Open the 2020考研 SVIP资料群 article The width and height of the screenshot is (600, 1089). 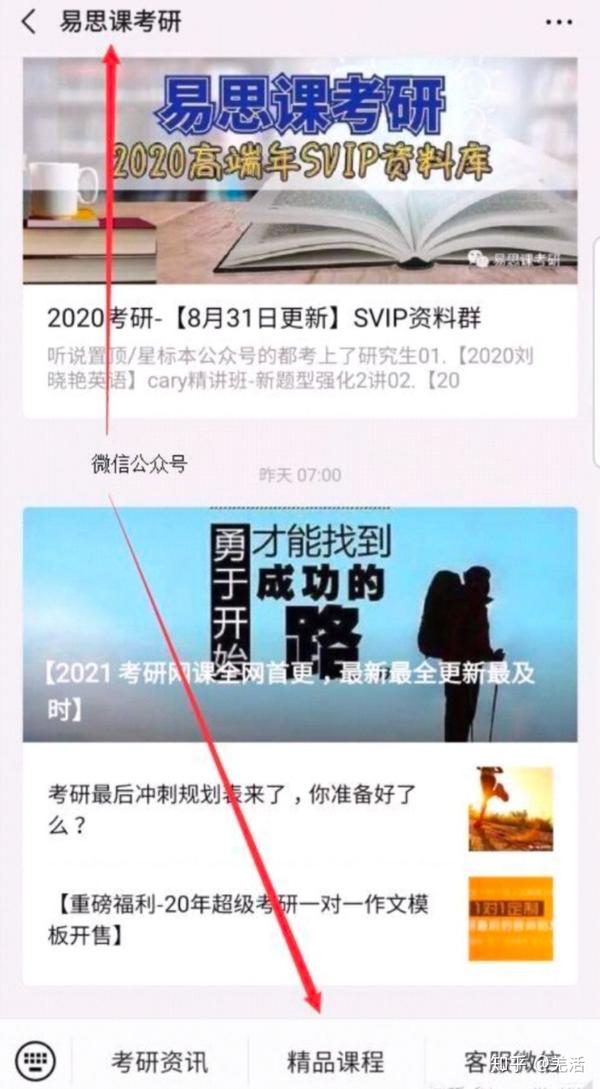tap(263, 318)
